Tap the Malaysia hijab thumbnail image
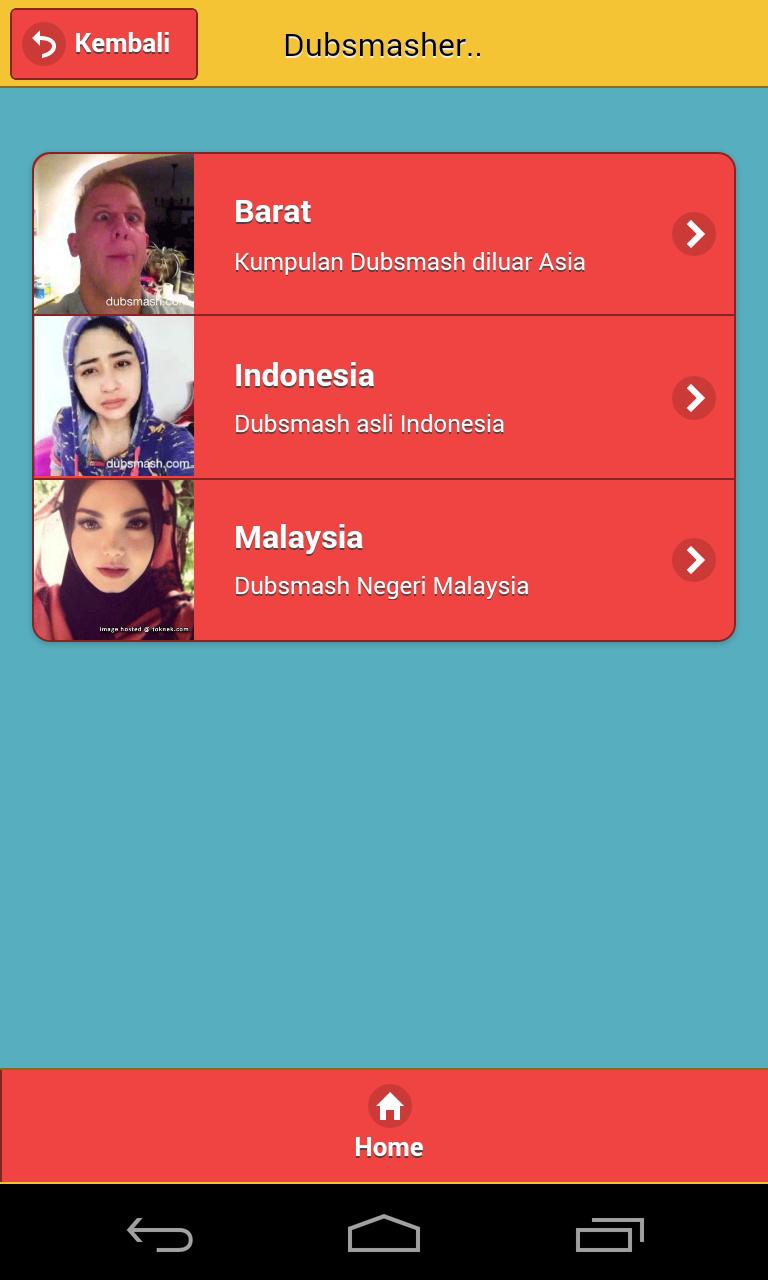The height and width of the screenshot is (1280, 768). click(115, 559)
